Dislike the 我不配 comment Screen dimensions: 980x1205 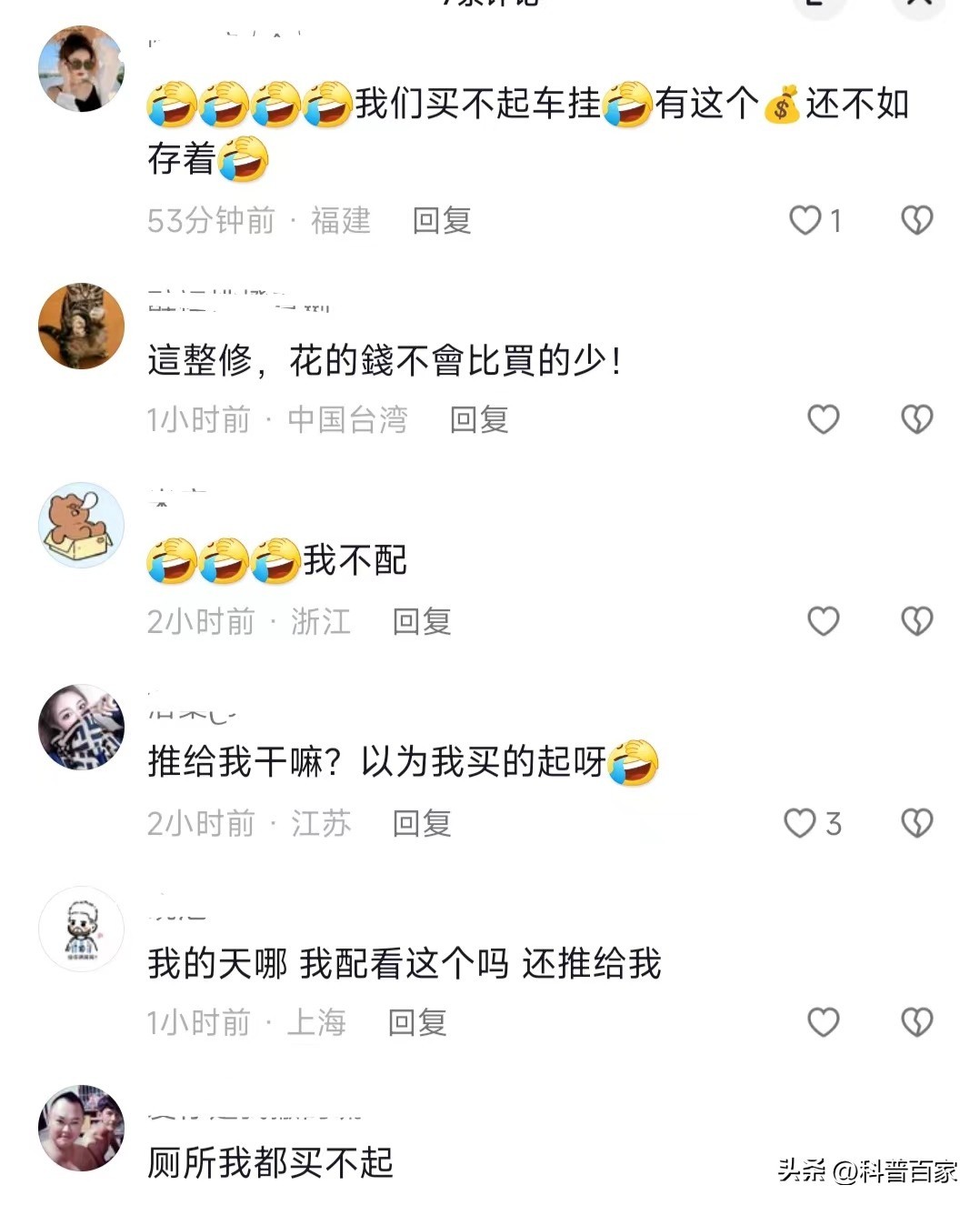[x=916, y=621]
